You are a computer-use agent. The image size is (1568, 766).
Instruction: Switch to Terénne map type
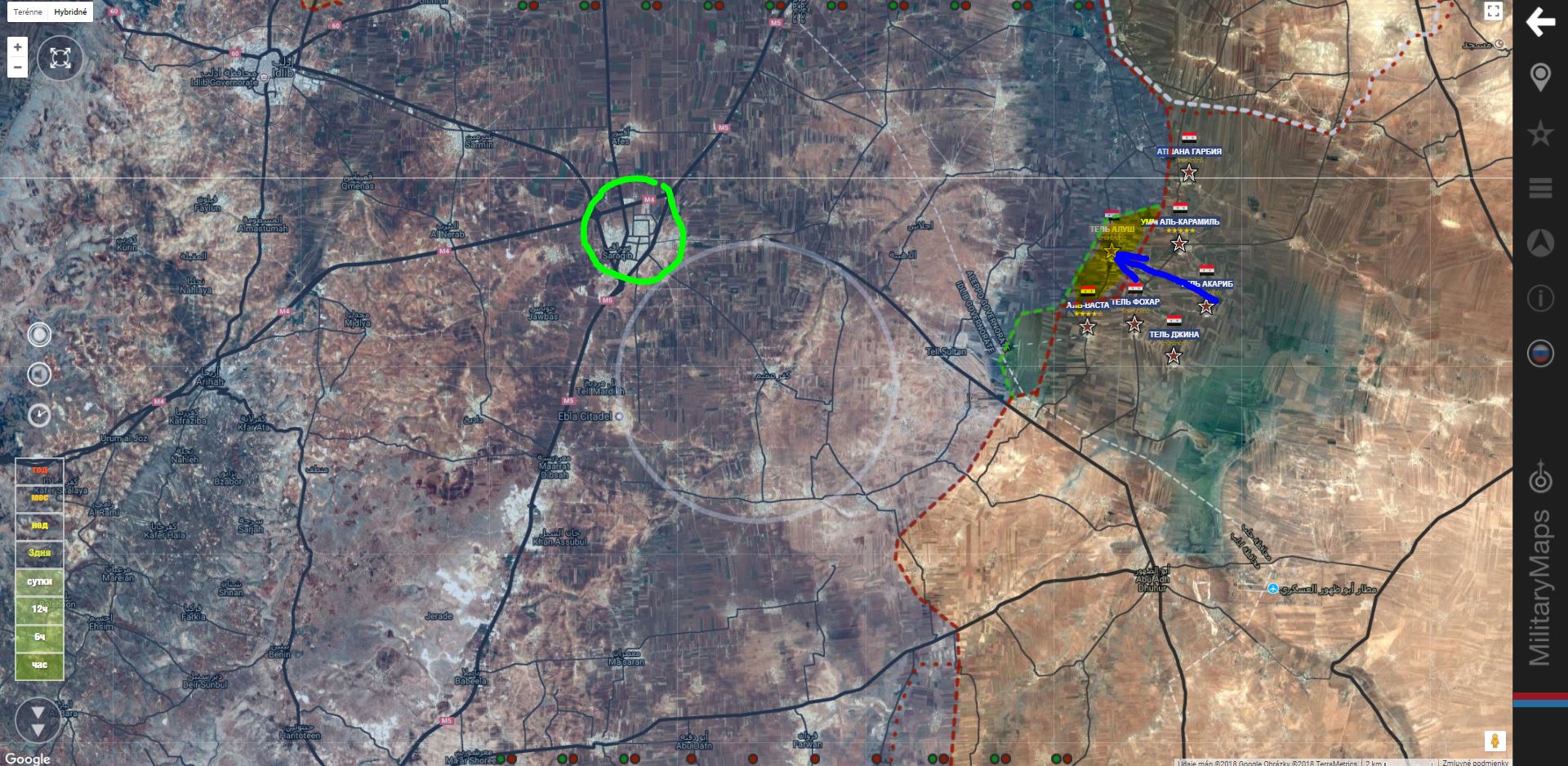27,12
